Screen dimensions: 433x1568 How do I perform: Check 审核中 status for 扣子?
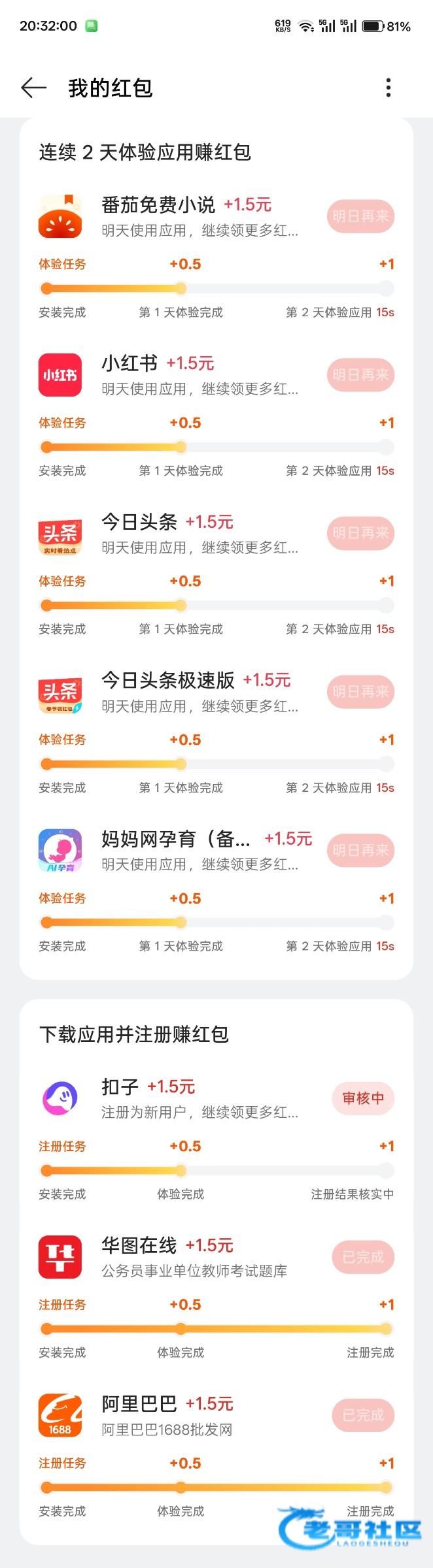click(363, 1098)
